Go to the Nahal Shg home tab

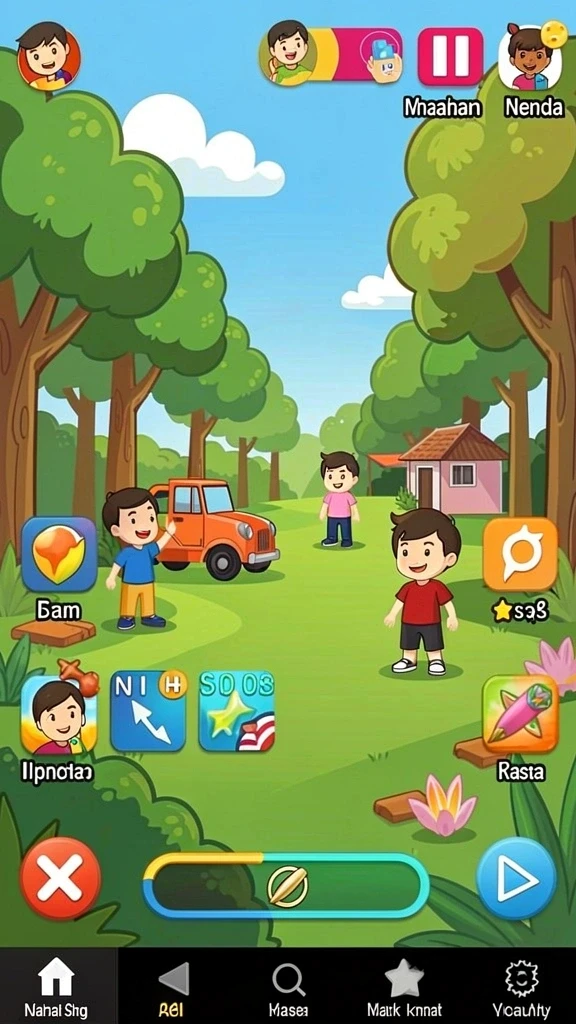point(56,986)
